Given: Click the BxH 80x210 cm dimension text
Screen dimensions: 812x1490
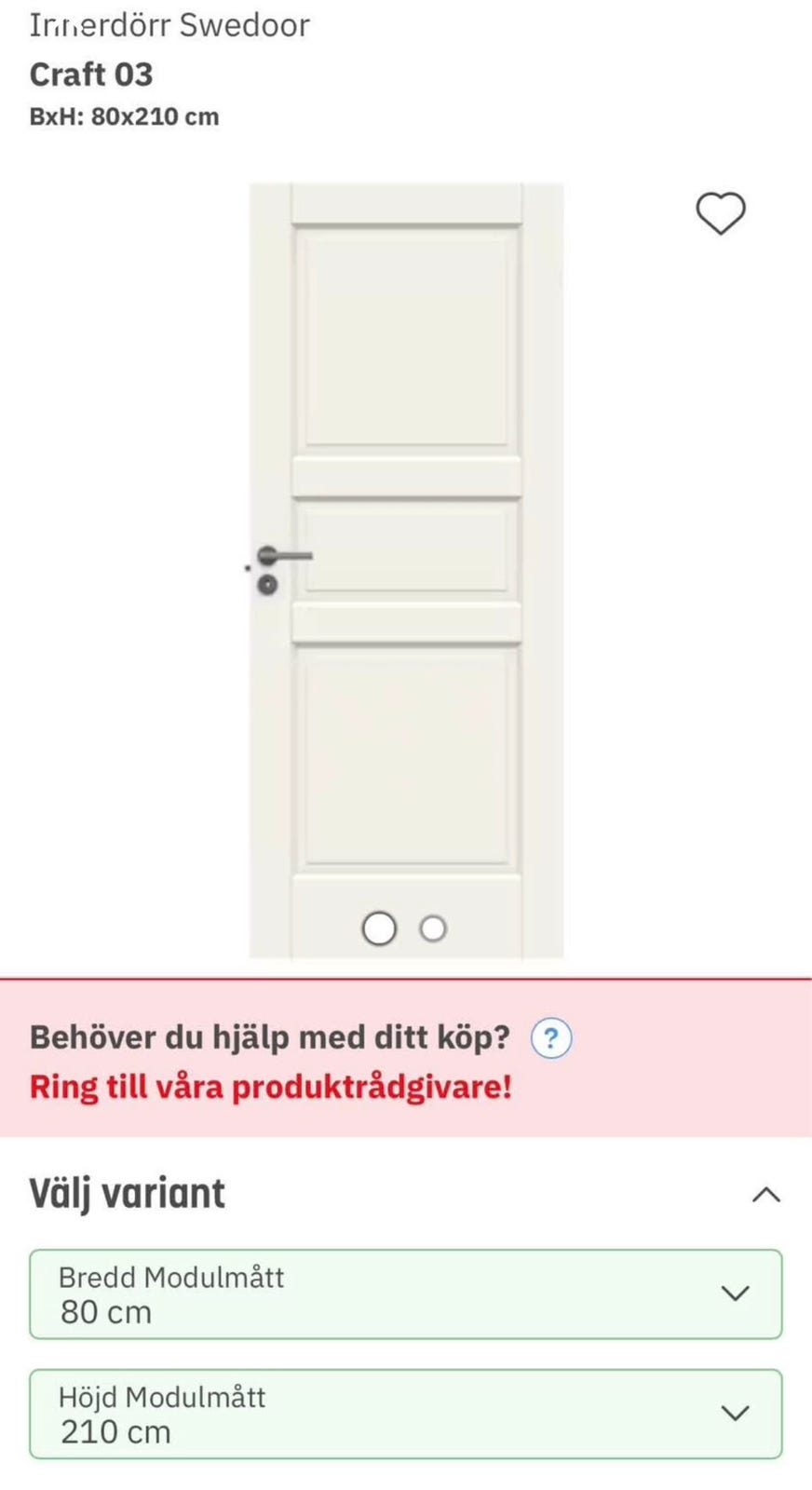Looking at the screenshot, I should [x=123, y=115].
